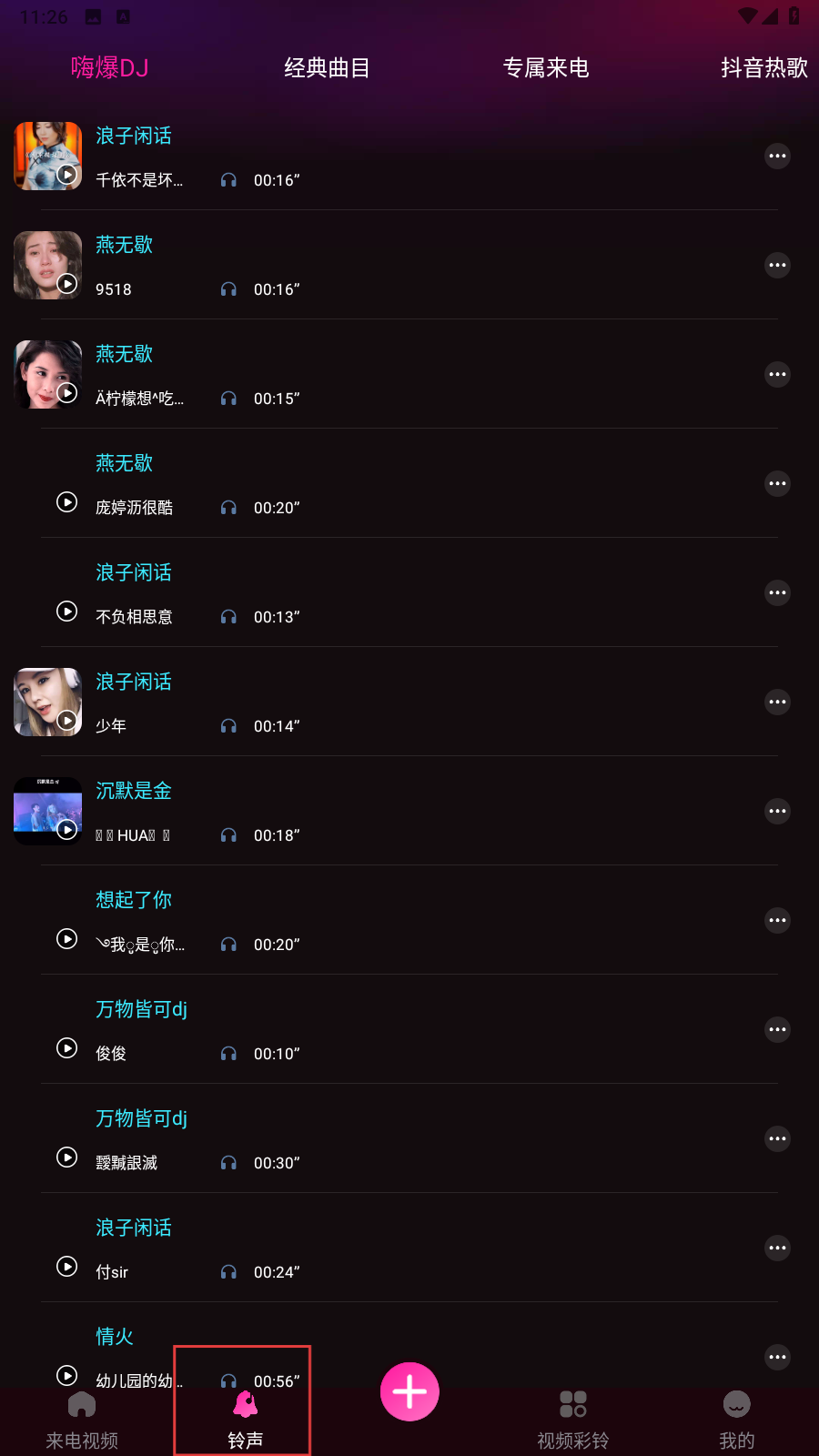Image resolution: width=819 pixels, height=1456 pixels.
Task: Play the 燕无歇 ringtone by 9518
Action: click(67, 284)
